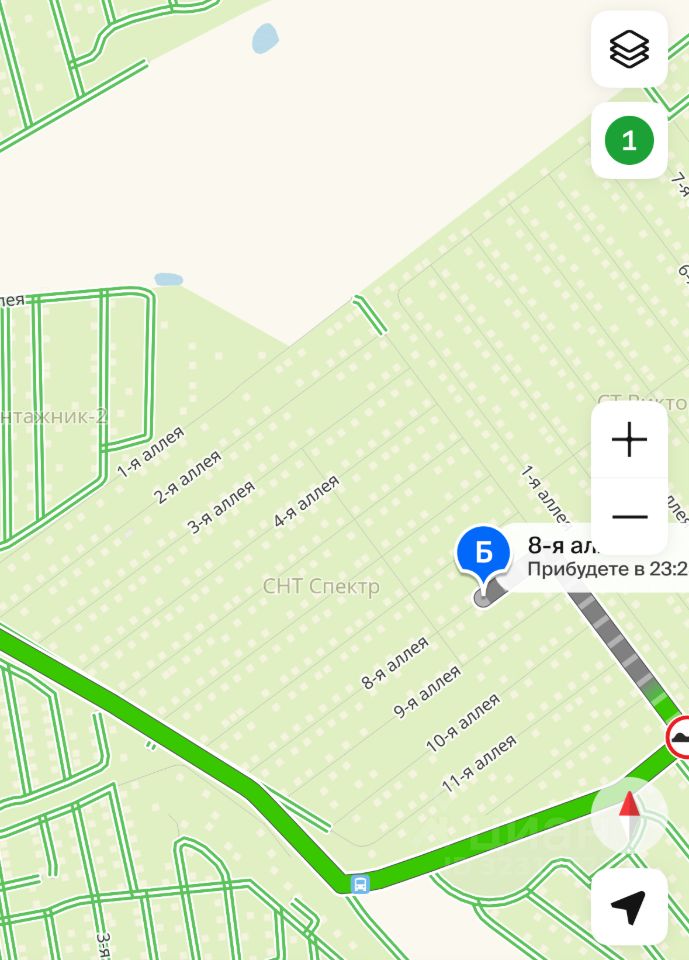Center the map on my location
689x960 pixels.
click(629, 906)
